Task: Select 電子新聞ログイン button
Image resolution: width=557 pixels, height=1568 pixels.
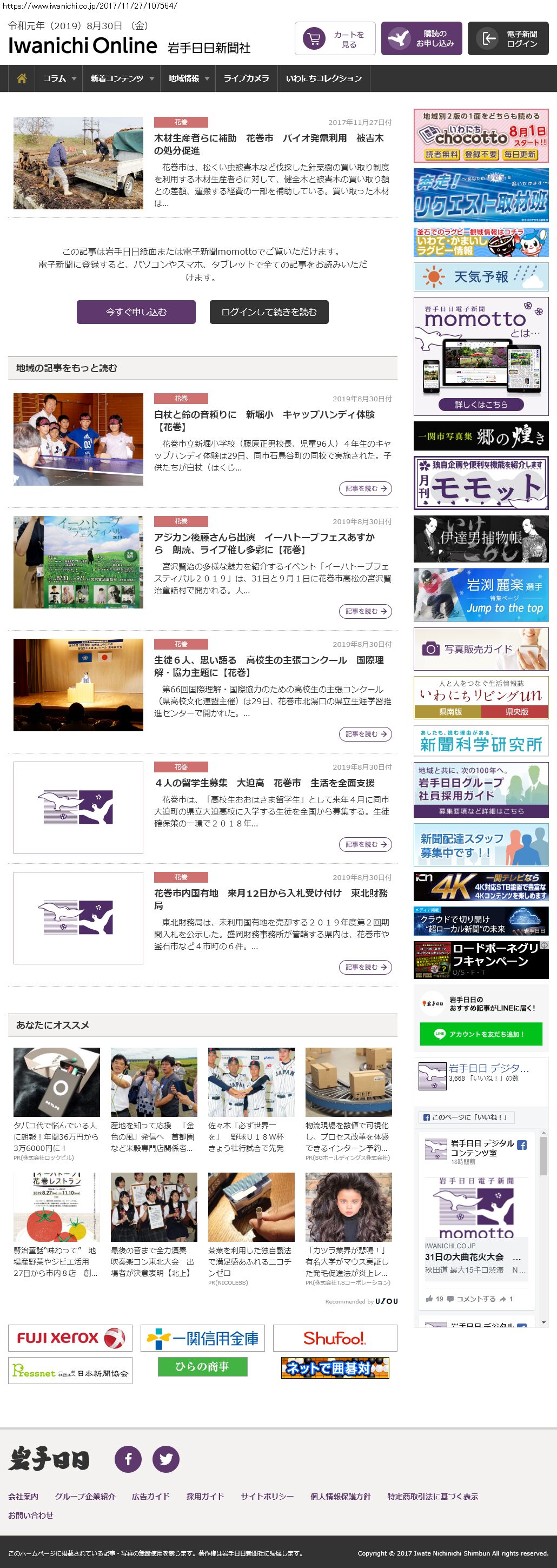Action: 508,39
